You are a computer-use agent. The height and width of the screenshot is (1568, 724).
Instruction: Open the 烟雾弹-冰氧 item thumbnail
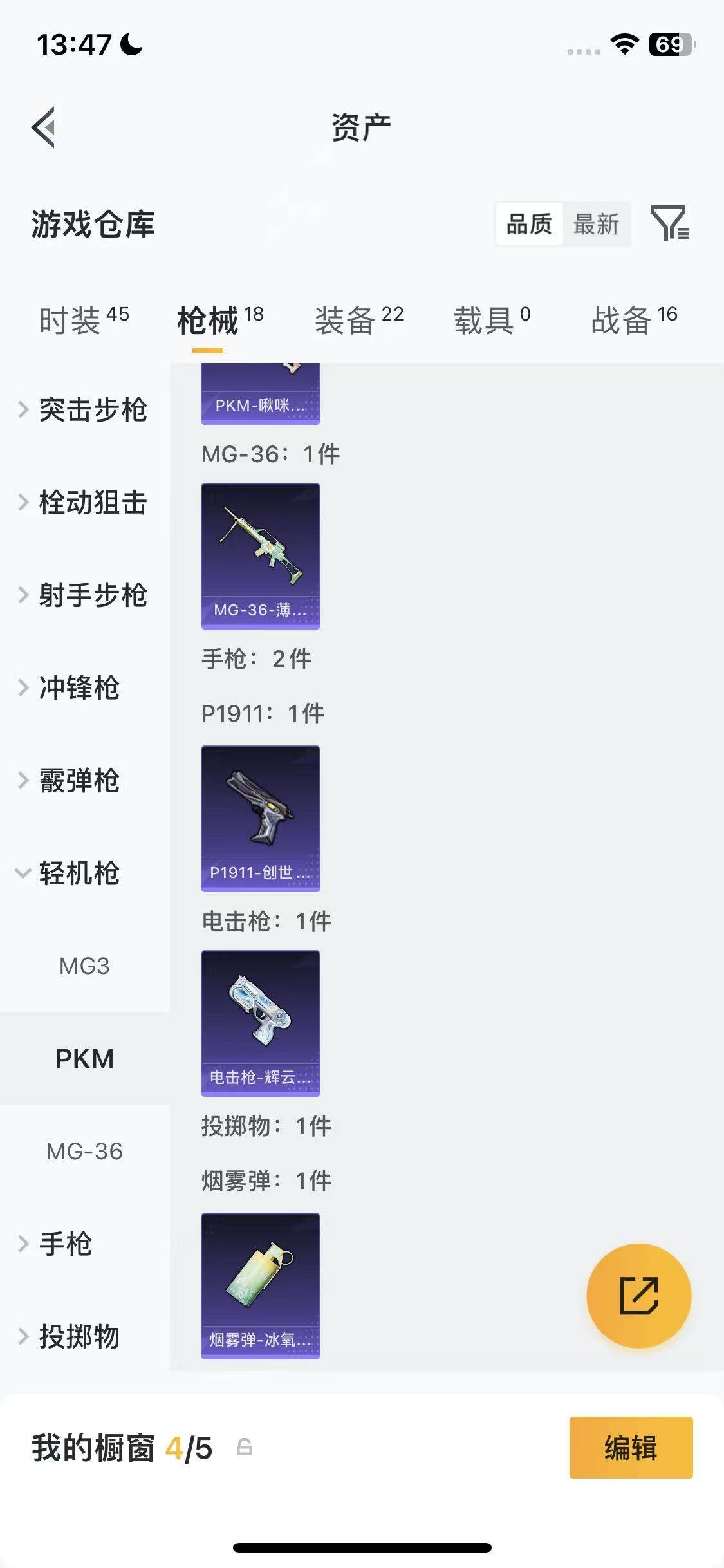(260, 1284)
